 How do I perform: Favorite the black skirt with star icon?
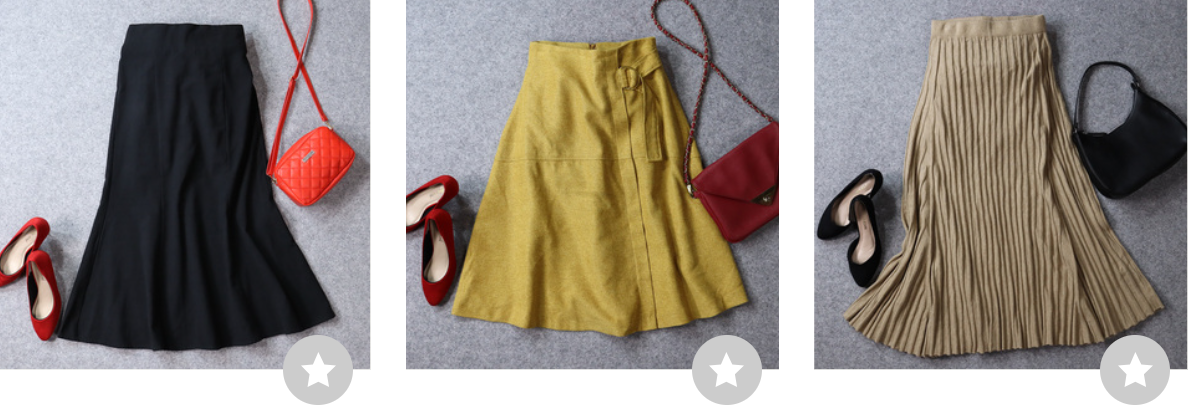[318, 370]
